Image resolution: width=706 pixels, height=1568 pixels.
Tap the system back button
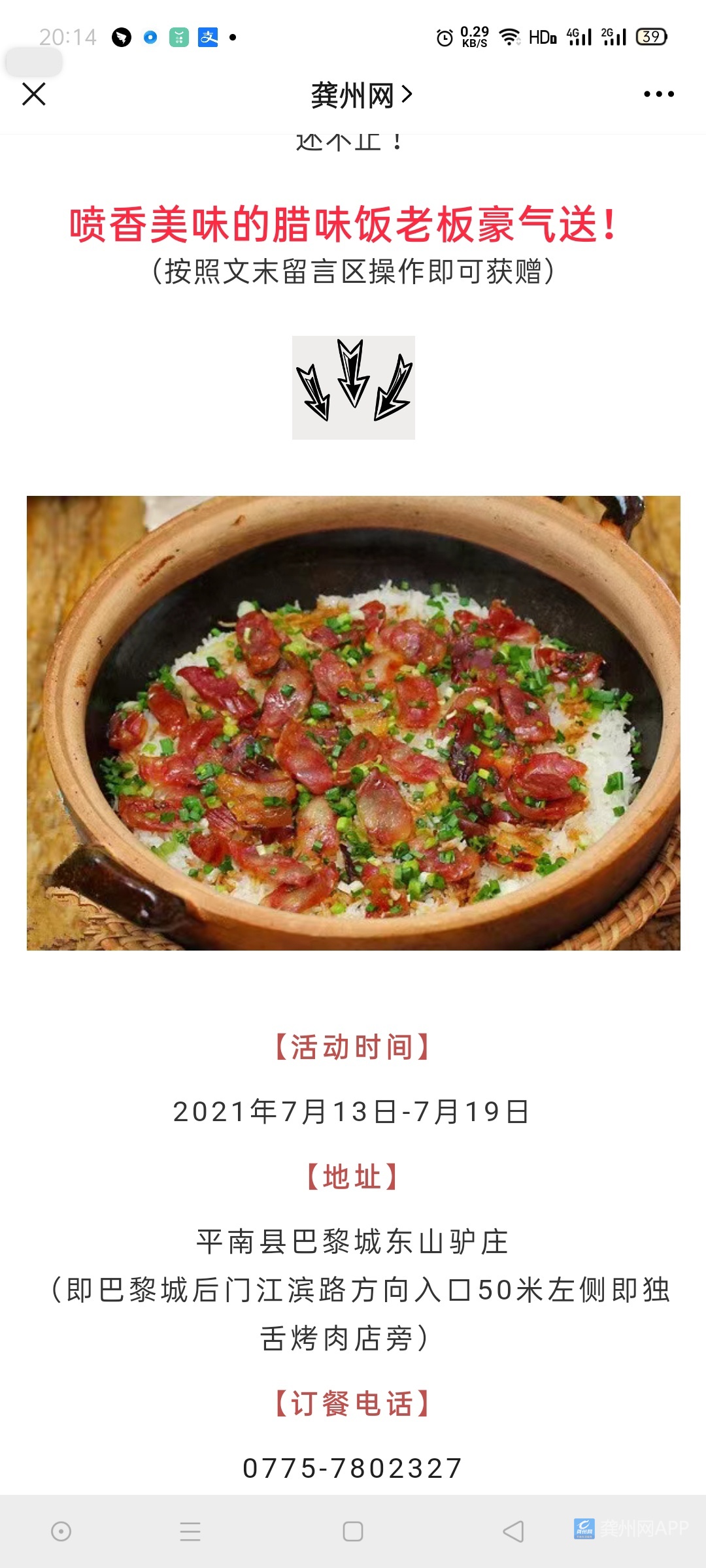point(514,1531)
